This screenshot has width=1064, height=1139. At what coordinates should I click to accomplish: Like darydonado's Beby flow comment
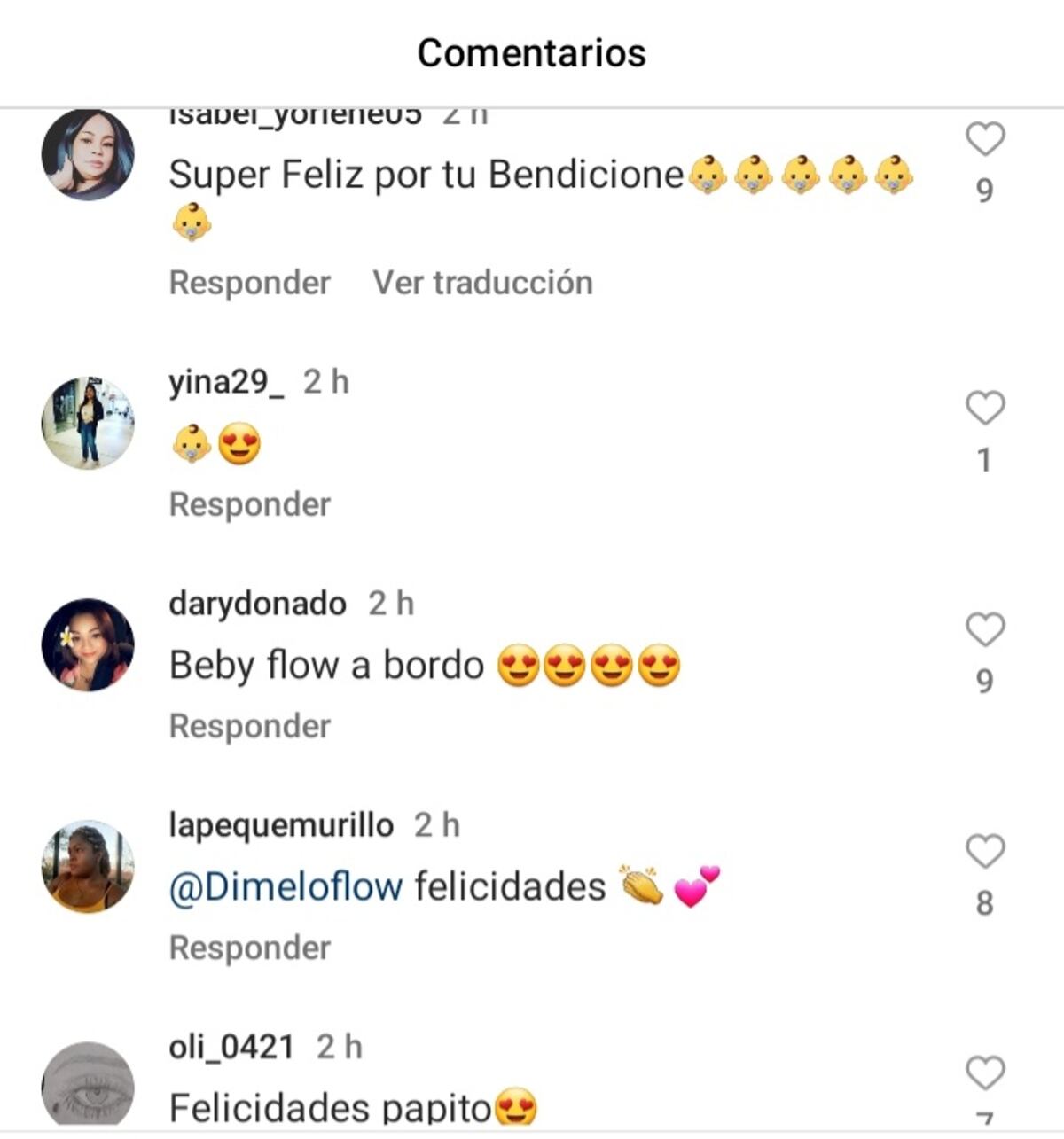click(984, 630)
